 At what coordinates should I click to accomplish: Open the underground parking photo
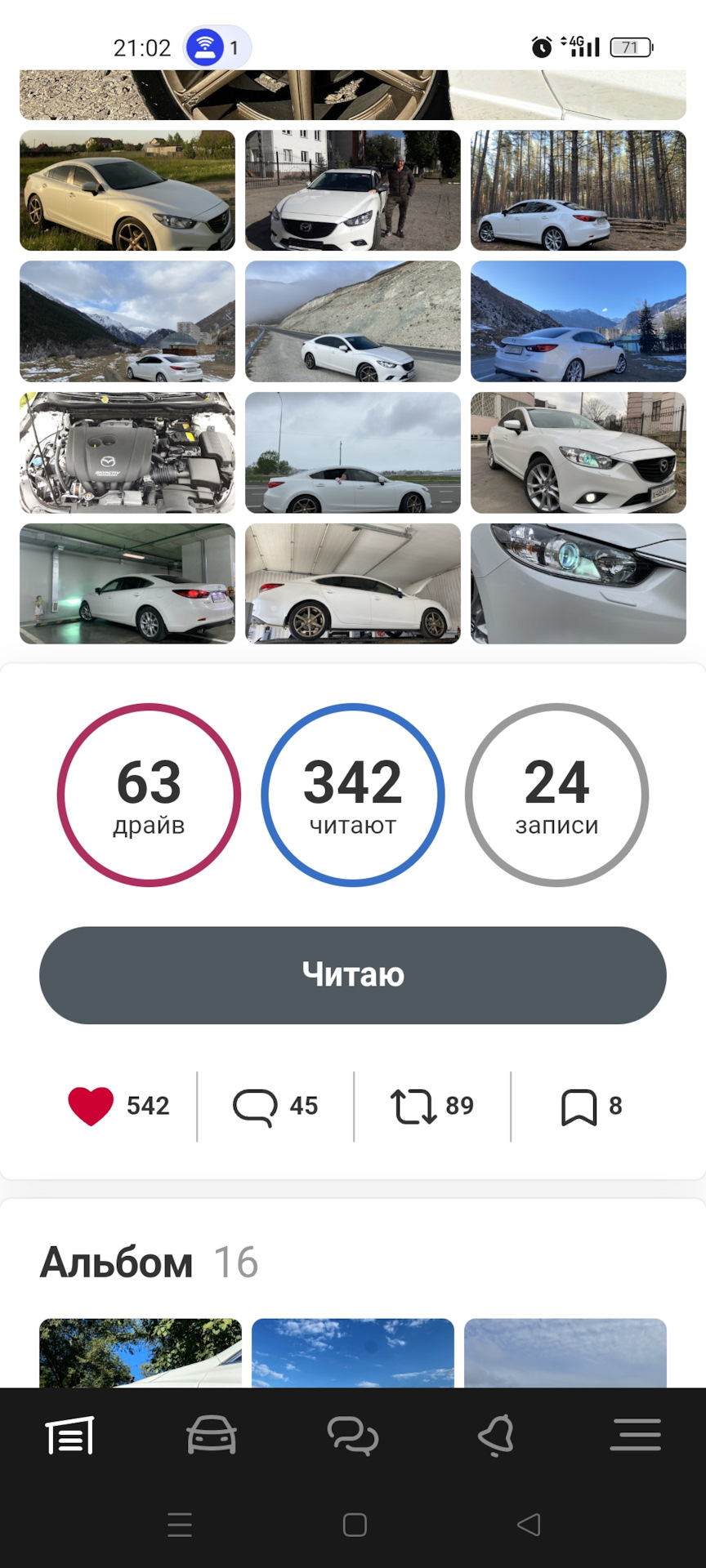coord(127,583)
